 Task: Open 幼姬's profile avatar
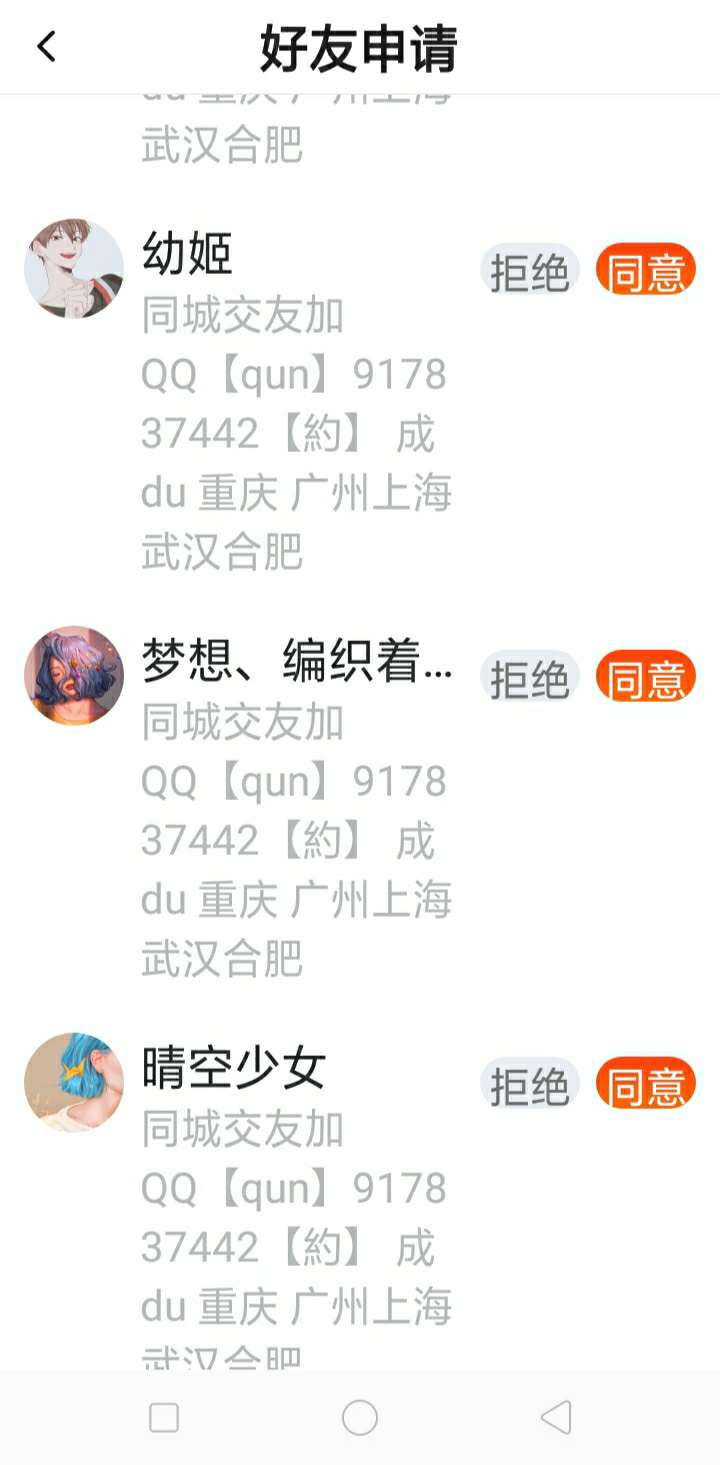(74, 269)
